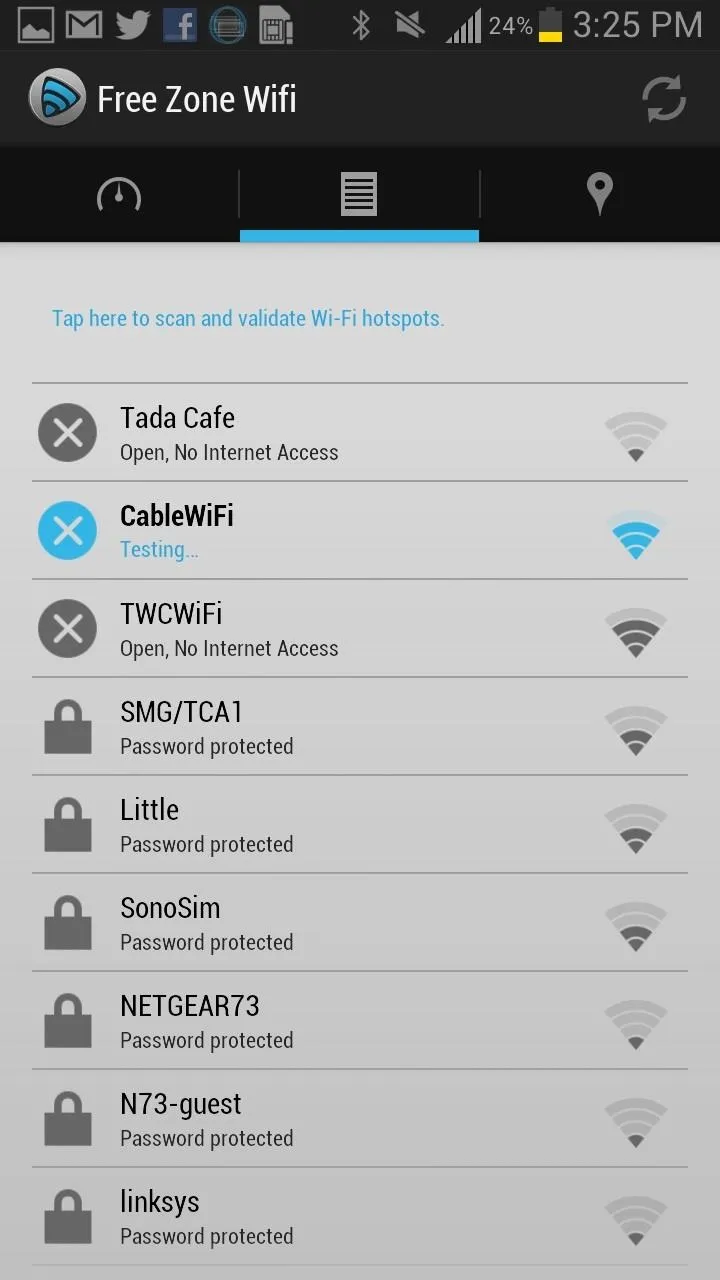Open the TWCWiFi hotspot entry
The width and height of the screenshot is (720, 1280).
(360, 628)
